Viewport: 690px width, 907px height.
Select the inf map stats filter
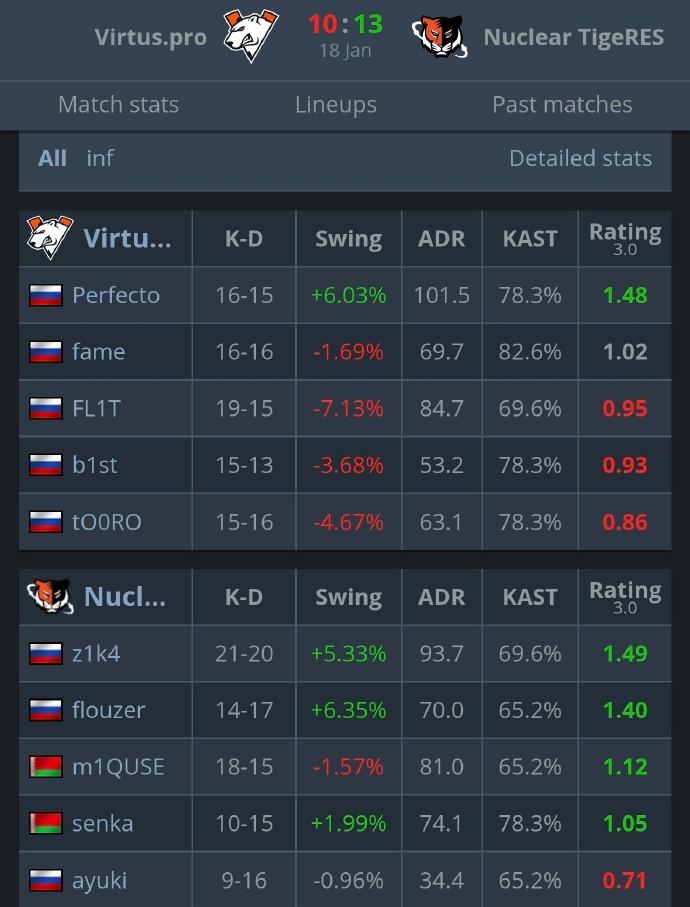[x=100, y=158]
